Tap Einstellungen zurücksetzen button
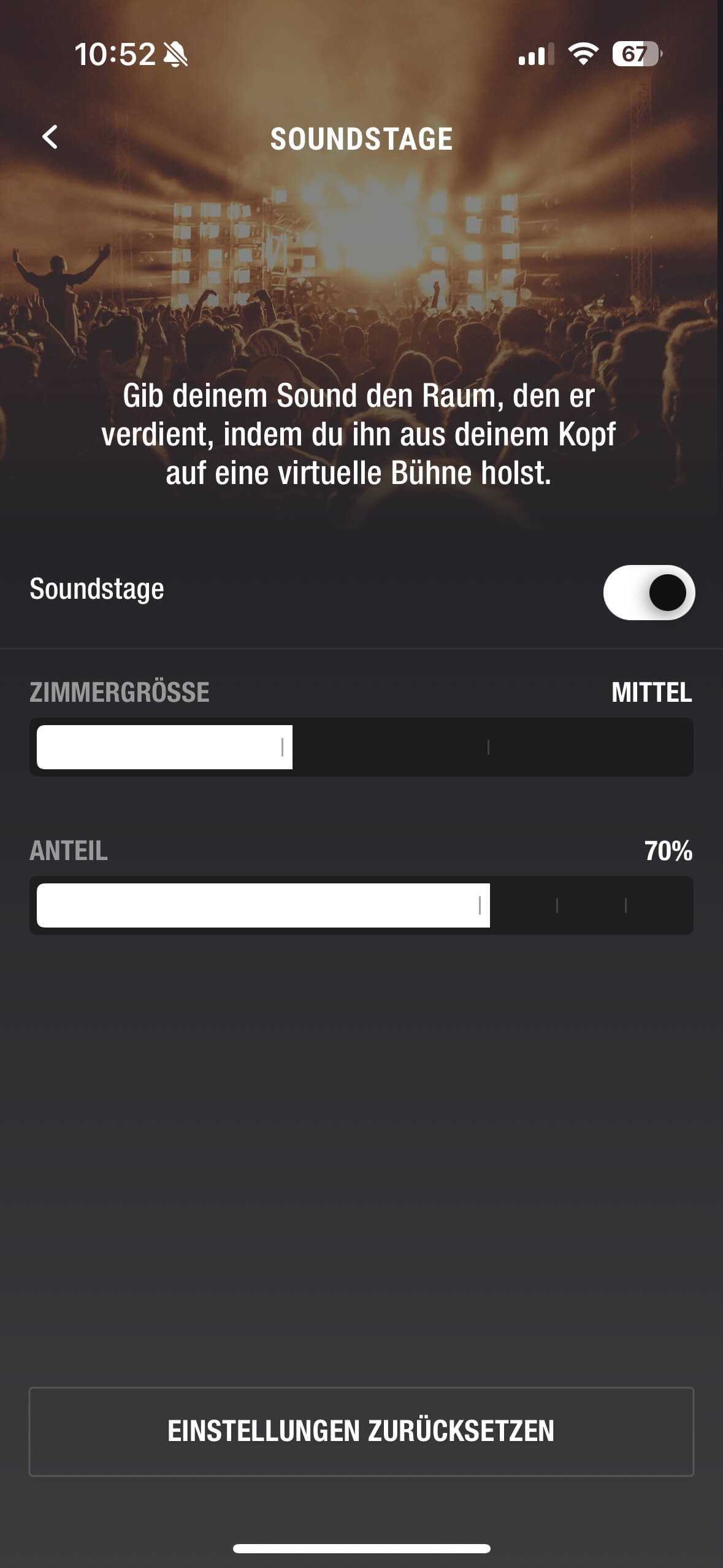Image resolution: width=723 pixels, height=1568 pixels. pyautogui.click(x=361, y=1431)
